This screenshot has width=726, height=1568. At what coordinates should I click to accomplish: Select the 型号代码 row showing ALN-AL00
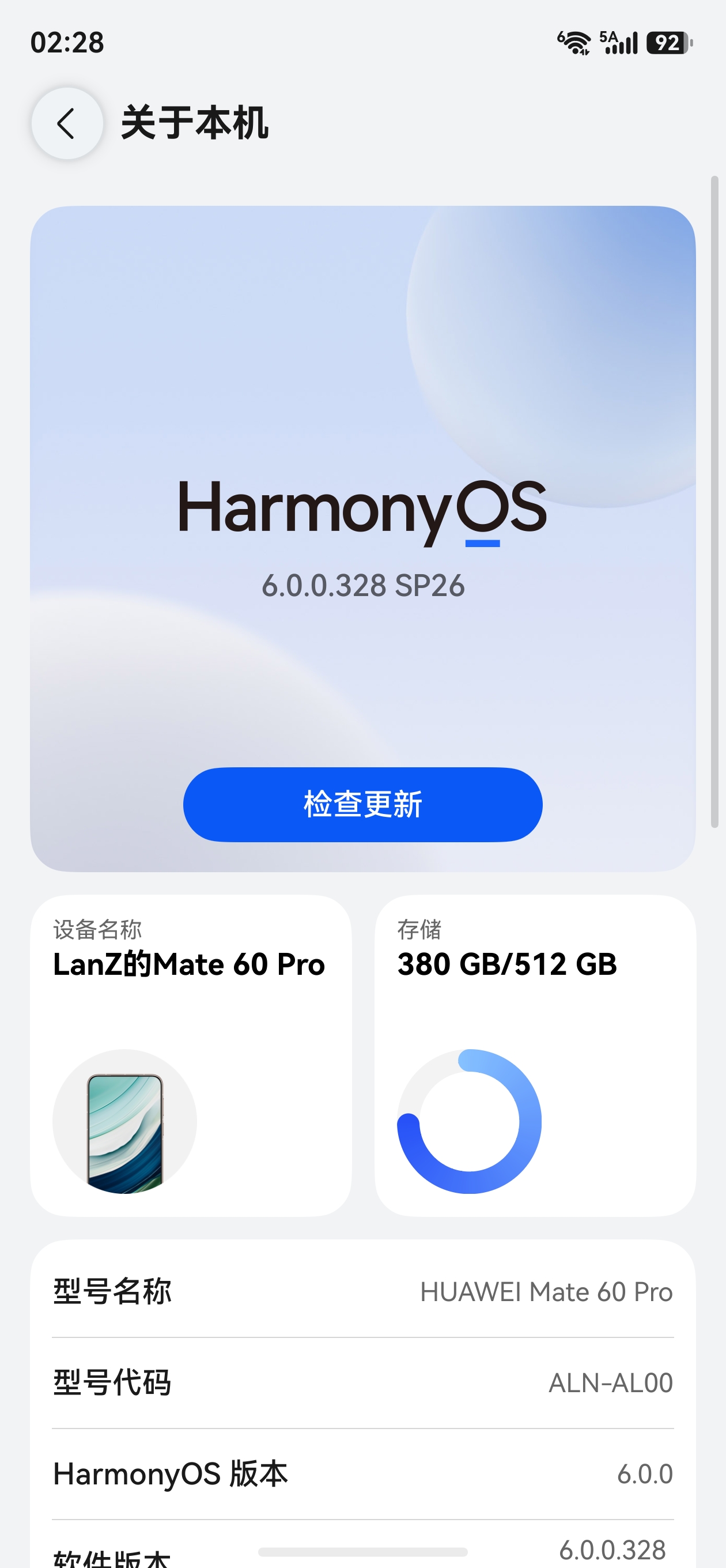point(362,1383)
